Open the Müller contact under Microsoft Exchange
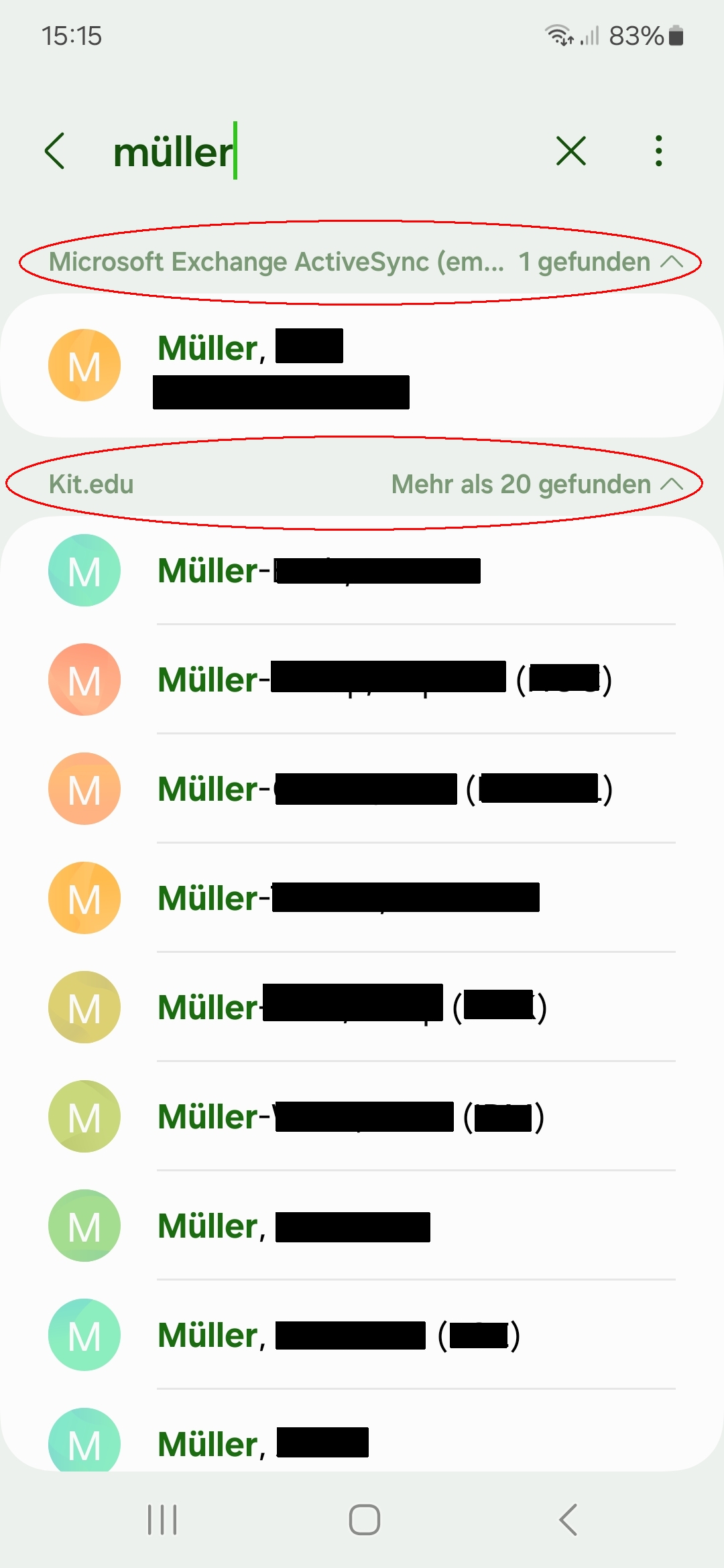 tap(362, 366)
